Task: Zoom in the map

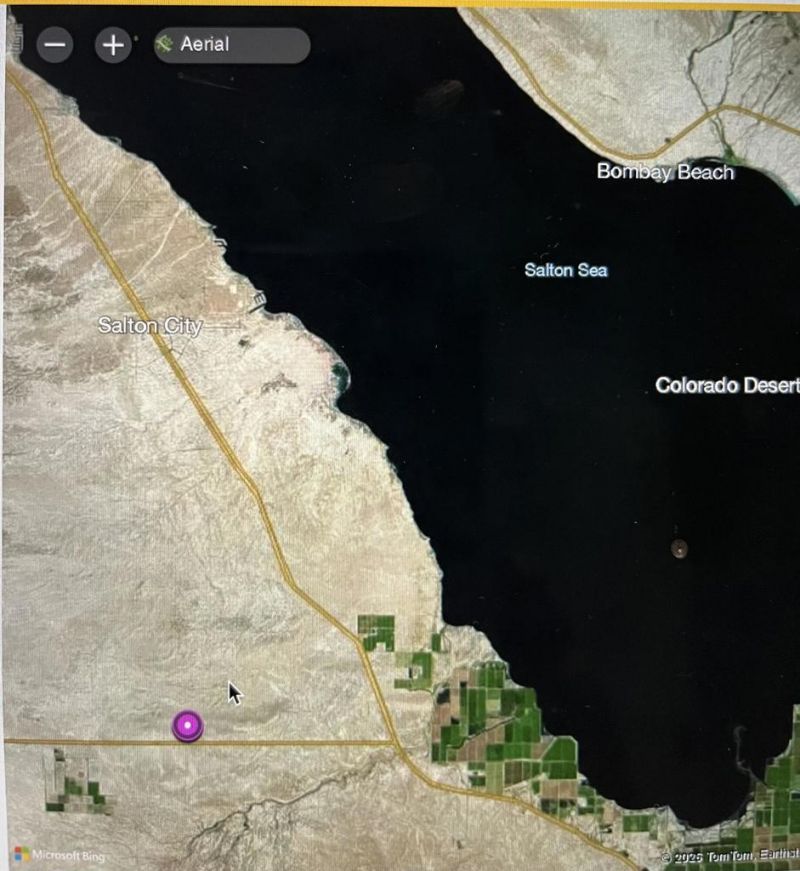Action: pyautogui.click(x=113, y=45)
